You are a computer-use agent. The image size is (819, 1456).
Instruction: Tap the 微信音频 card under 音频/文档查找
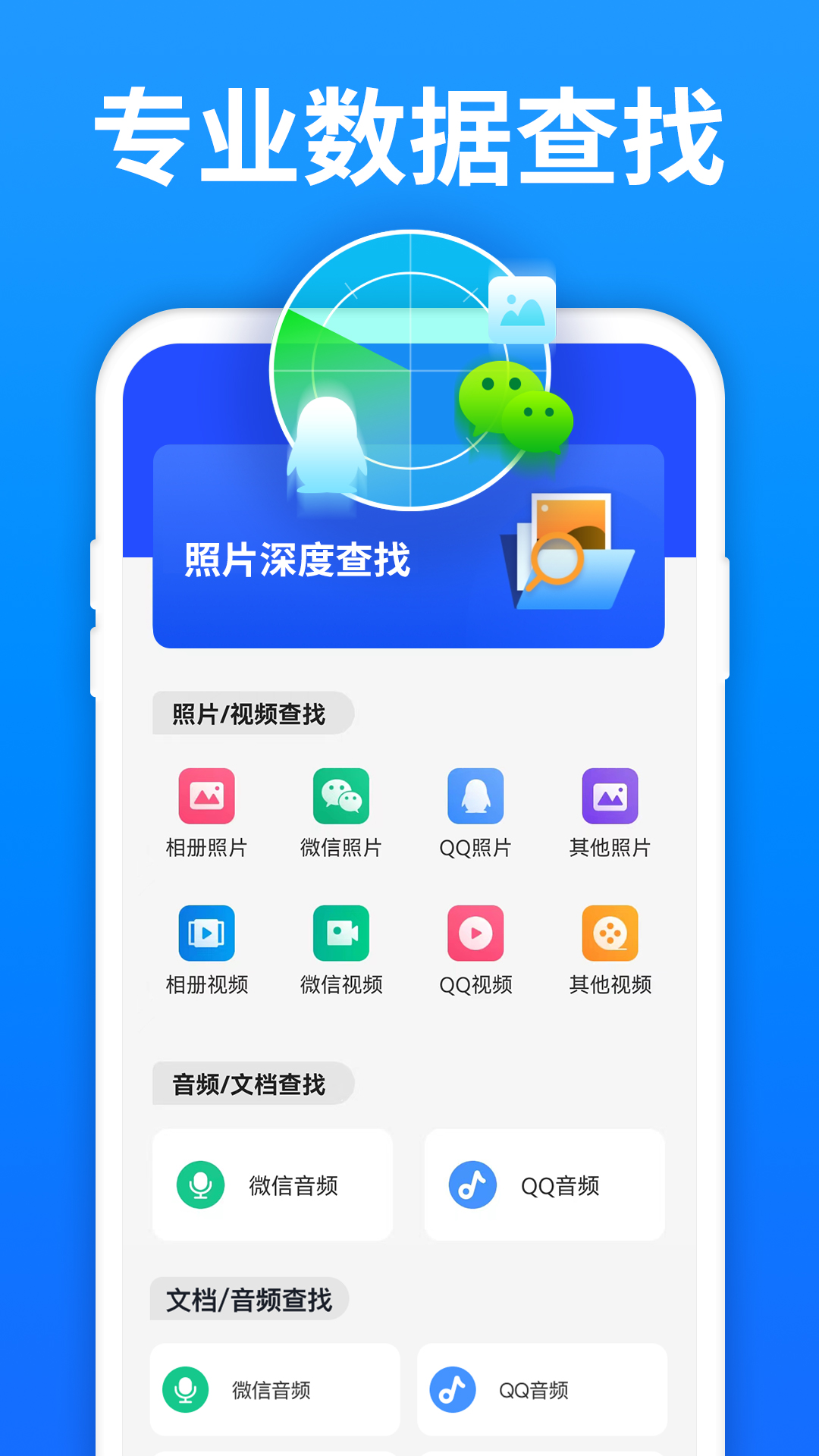click(273, 1183)
